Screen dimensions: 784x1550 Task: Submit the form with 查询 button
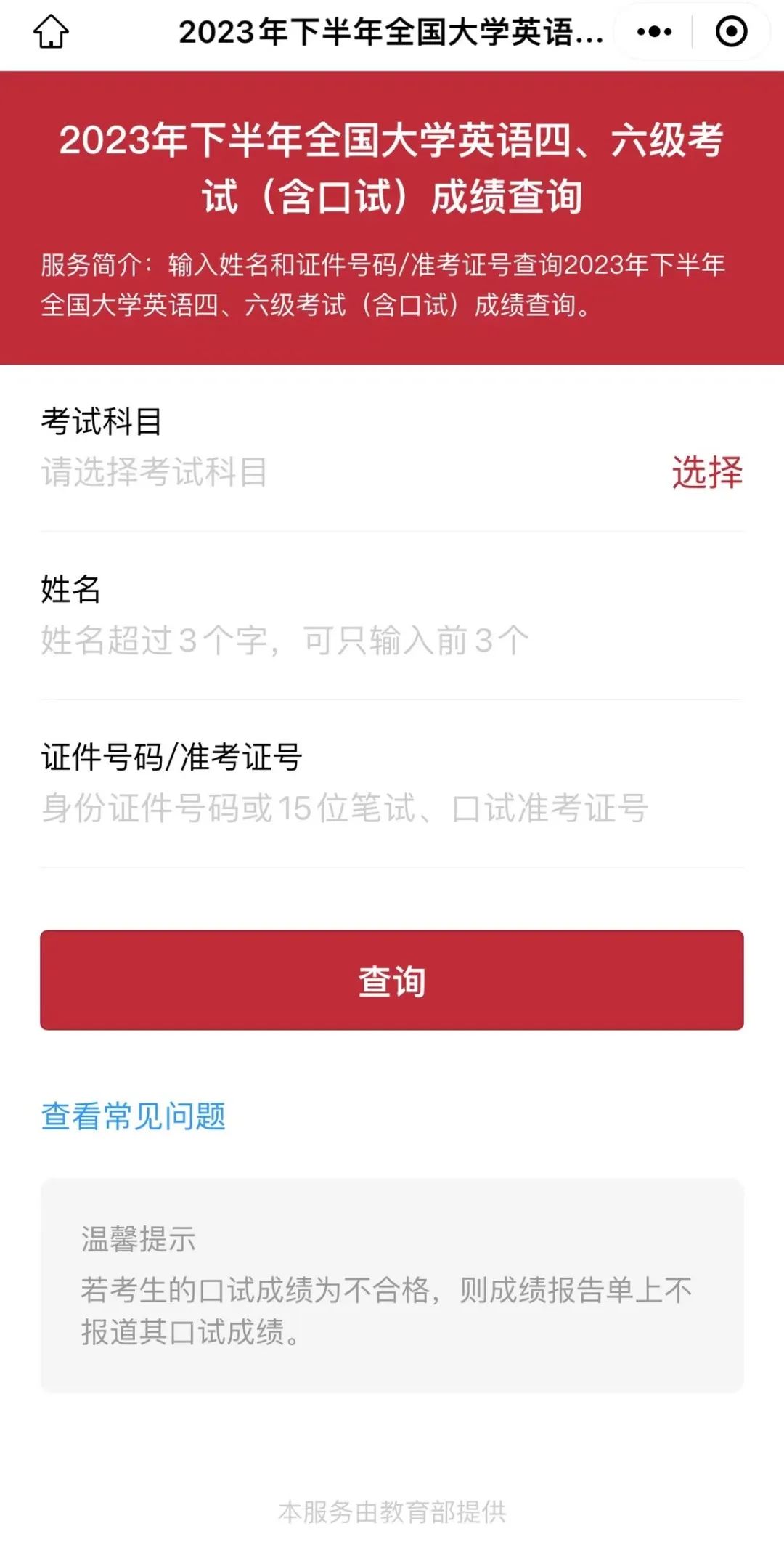tap(392, 980)
